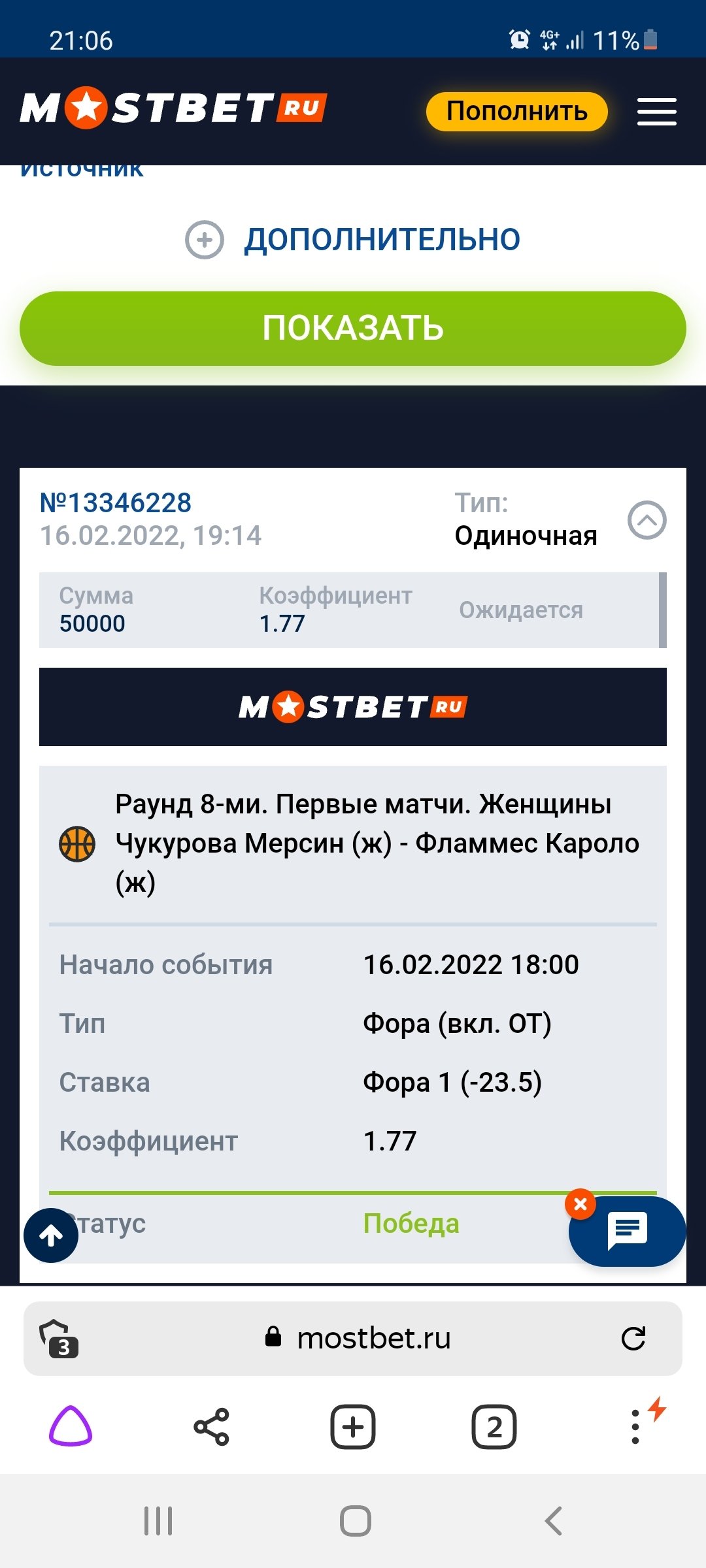
Task: Reload the page
Action: click(633, 1339)
